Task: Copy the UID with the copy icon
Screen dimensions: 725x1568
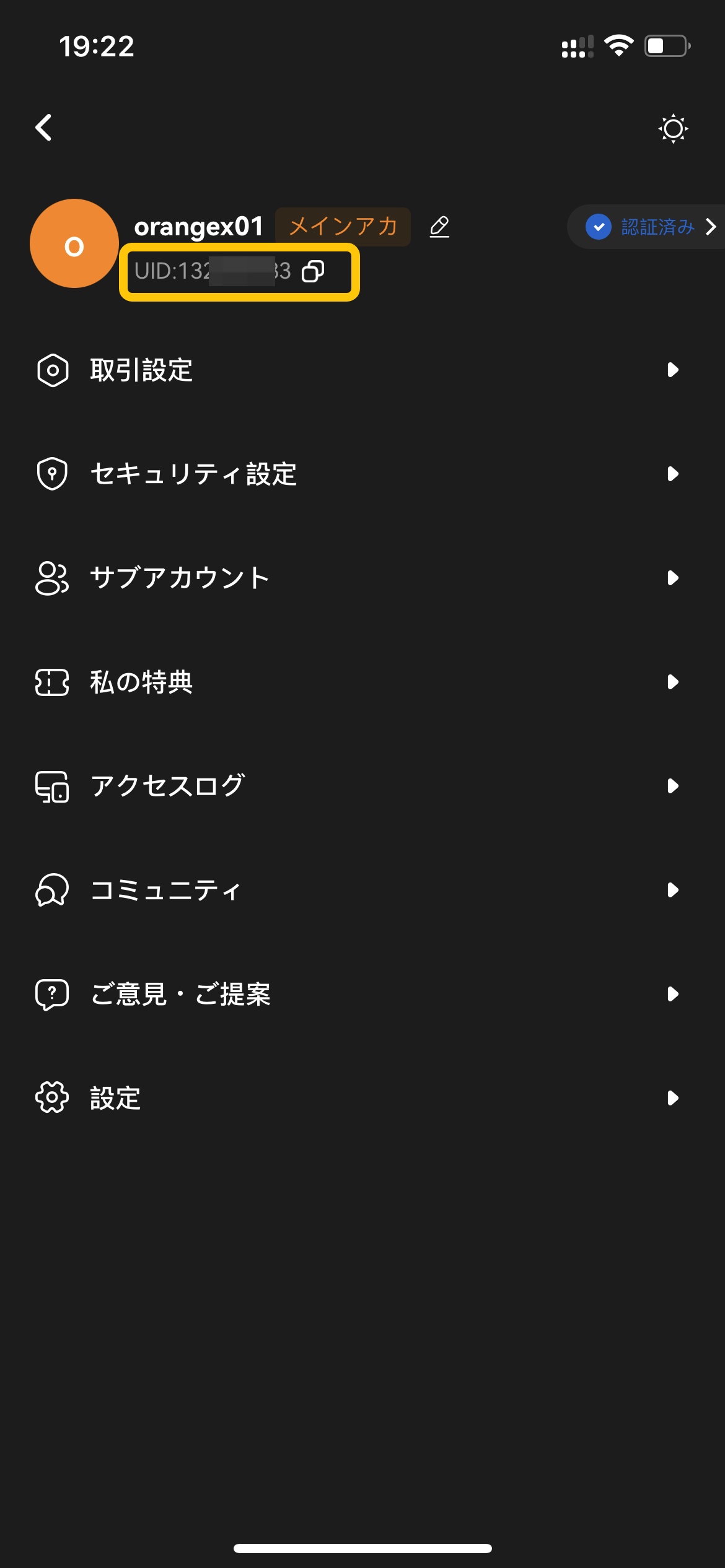Action: (313, 271)
